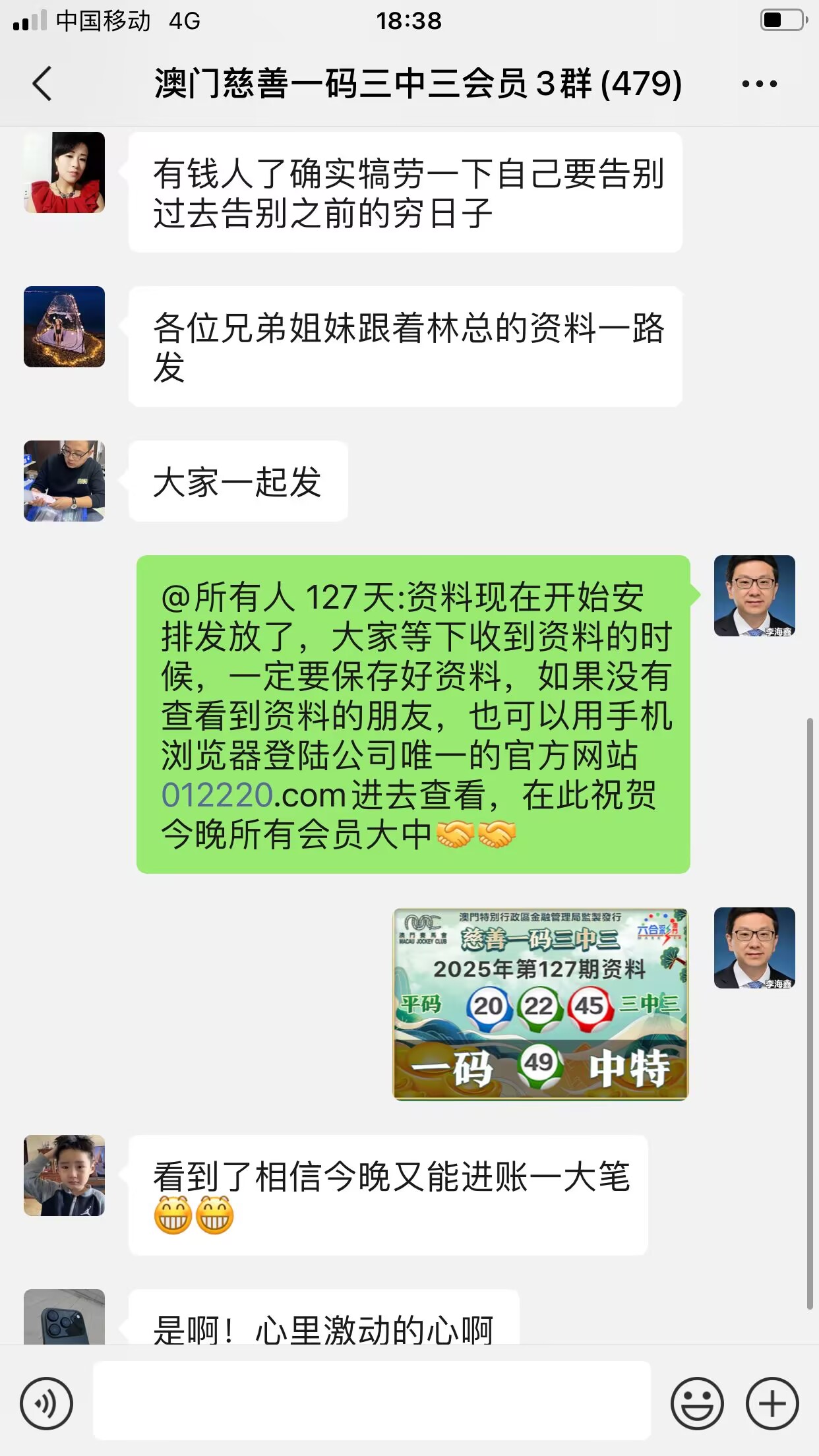This screenshot has width=819, height=1456.
Task: Switch to voice message input
Action: pos(46,1403)
